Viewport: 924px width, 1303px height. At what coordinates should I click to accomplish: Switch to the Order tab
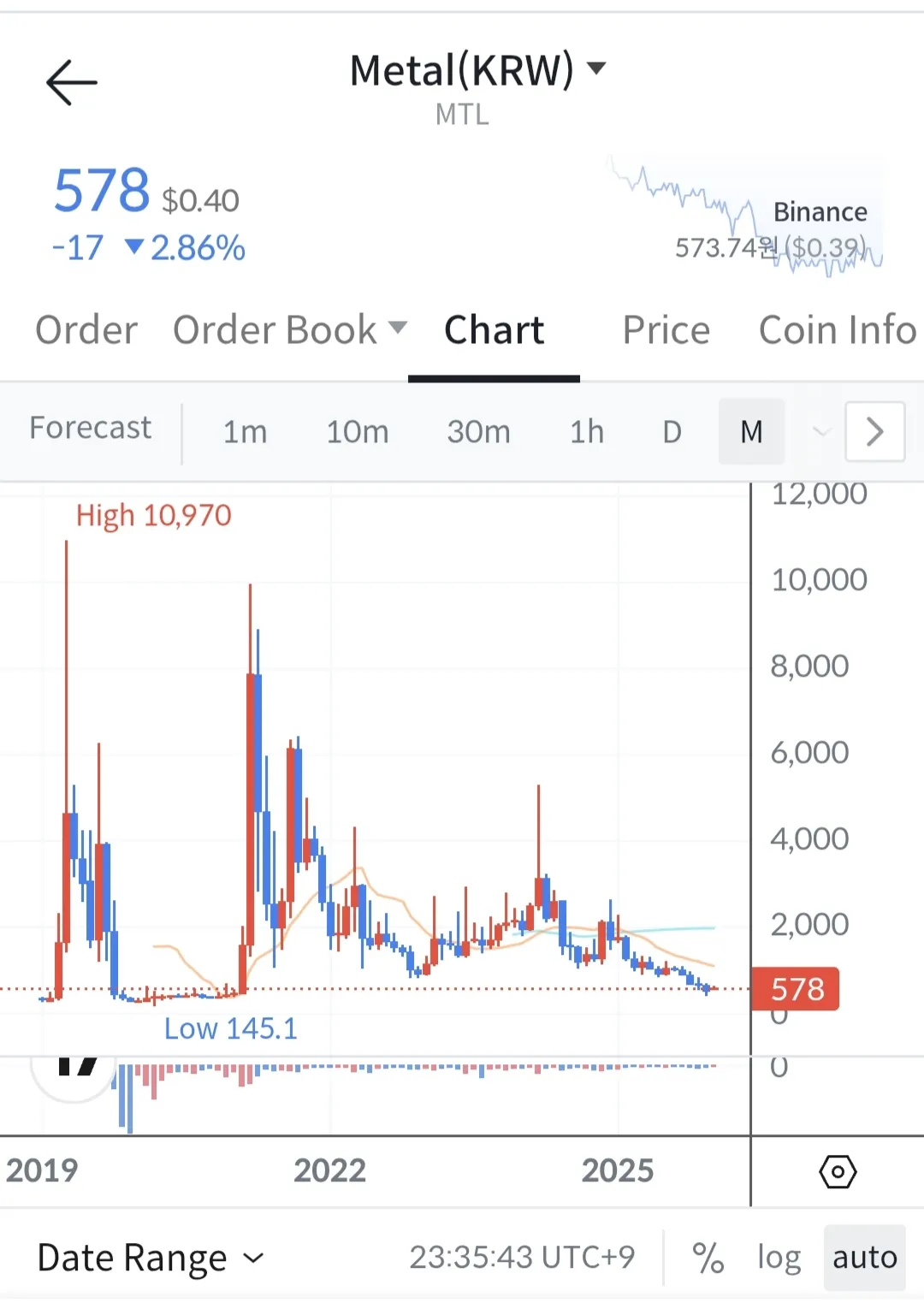coord(86,330)
